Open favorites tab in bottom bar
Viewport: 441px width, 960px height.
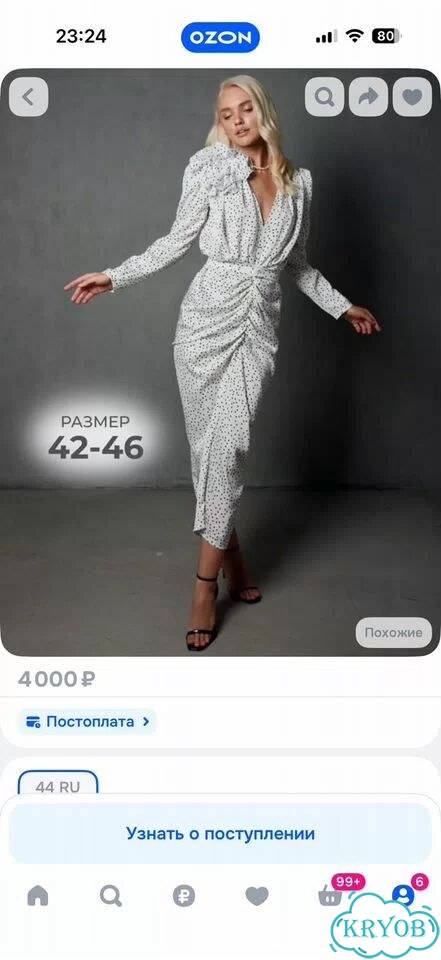(257, 896)
